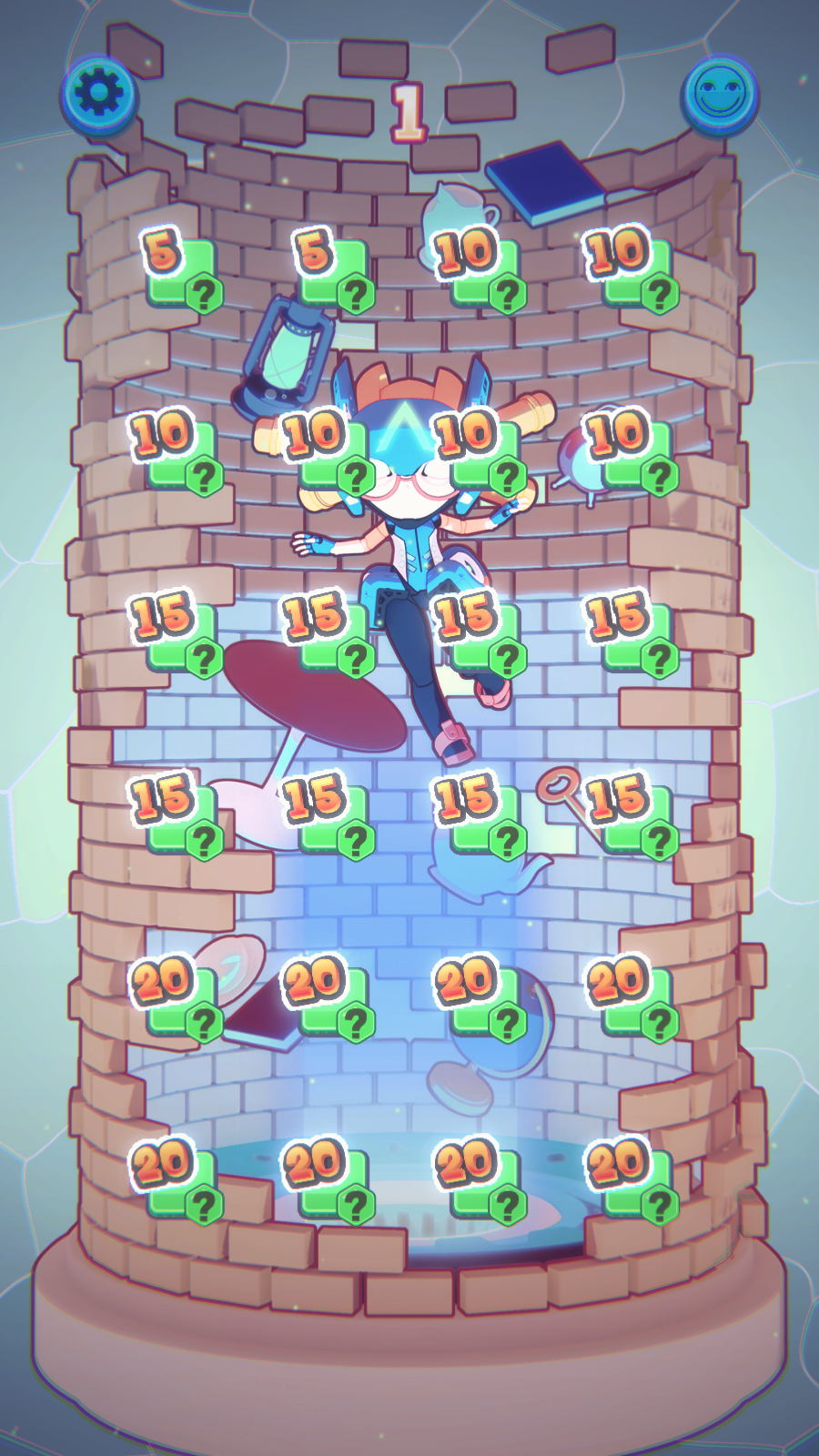Pick the 15-point tile on the blue teapot

[484, 816]
